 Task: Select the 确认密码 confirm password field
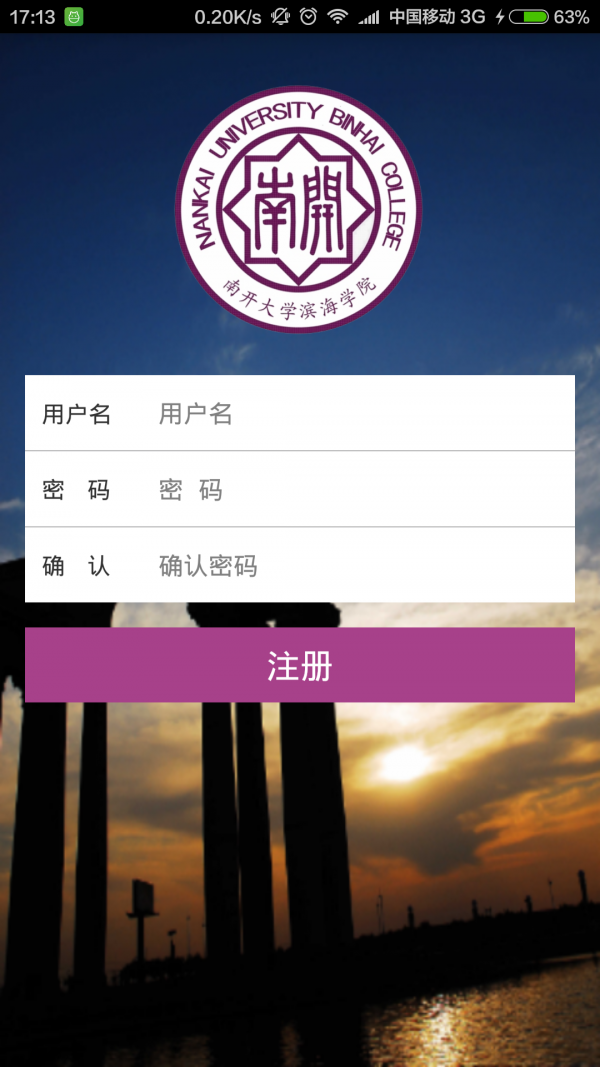[x=360, y=565]
